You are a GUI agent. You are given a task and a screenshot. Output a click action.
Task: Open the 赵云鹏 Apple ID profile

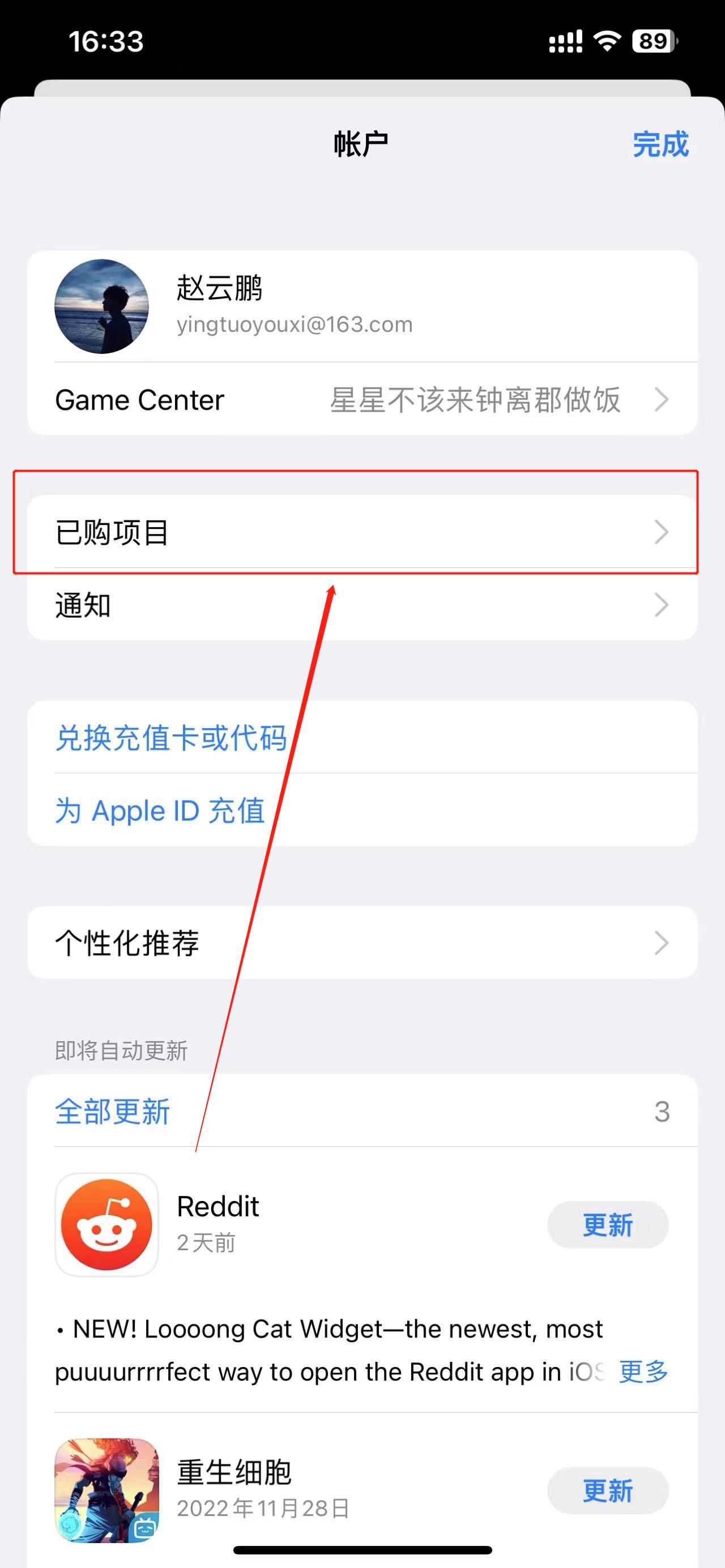tap(361, 306)
